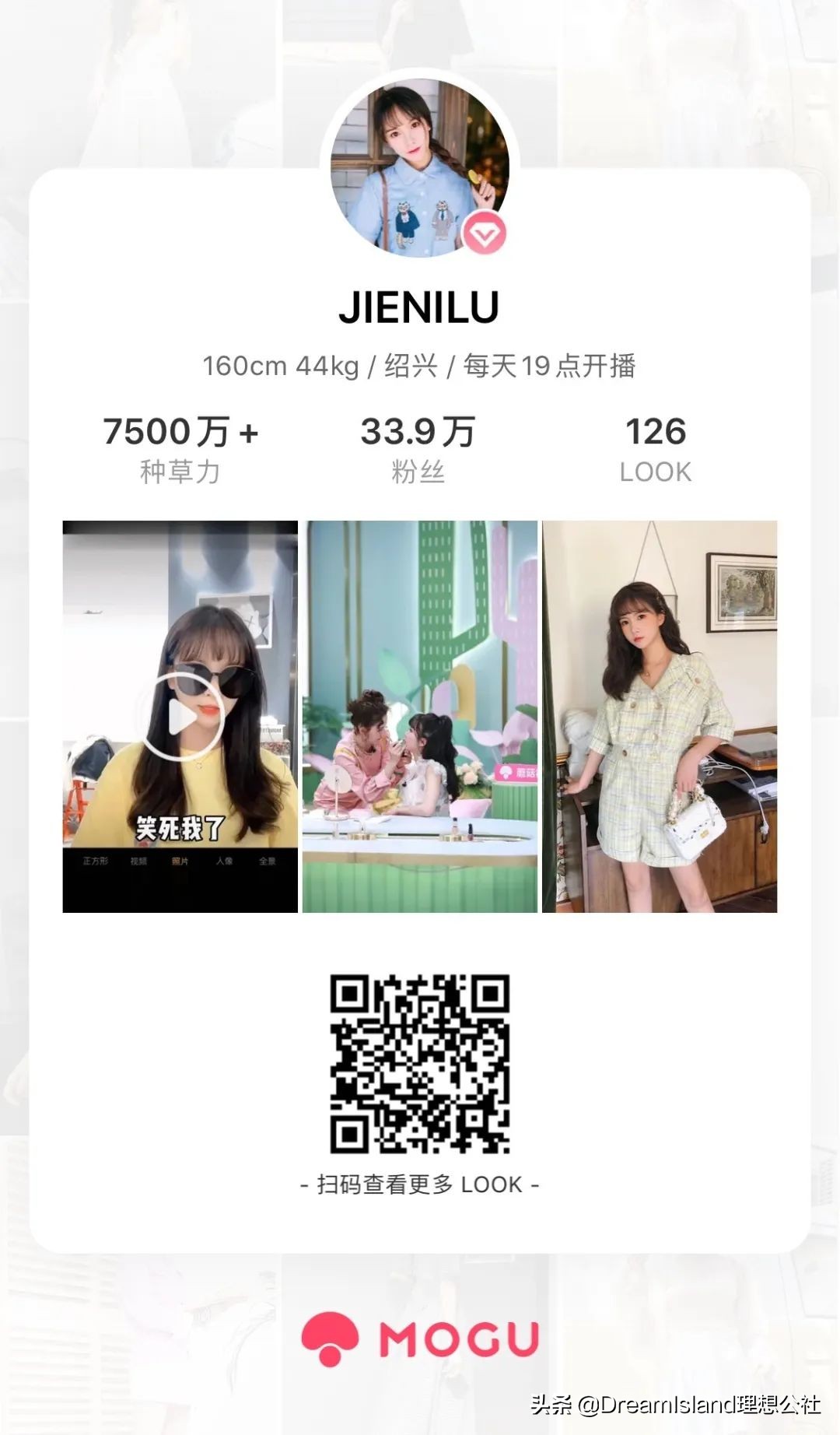Tap the 蘑菇 badge in the middle photo
This screenshot has height=1435, width=840.
(x=515, y=772)
